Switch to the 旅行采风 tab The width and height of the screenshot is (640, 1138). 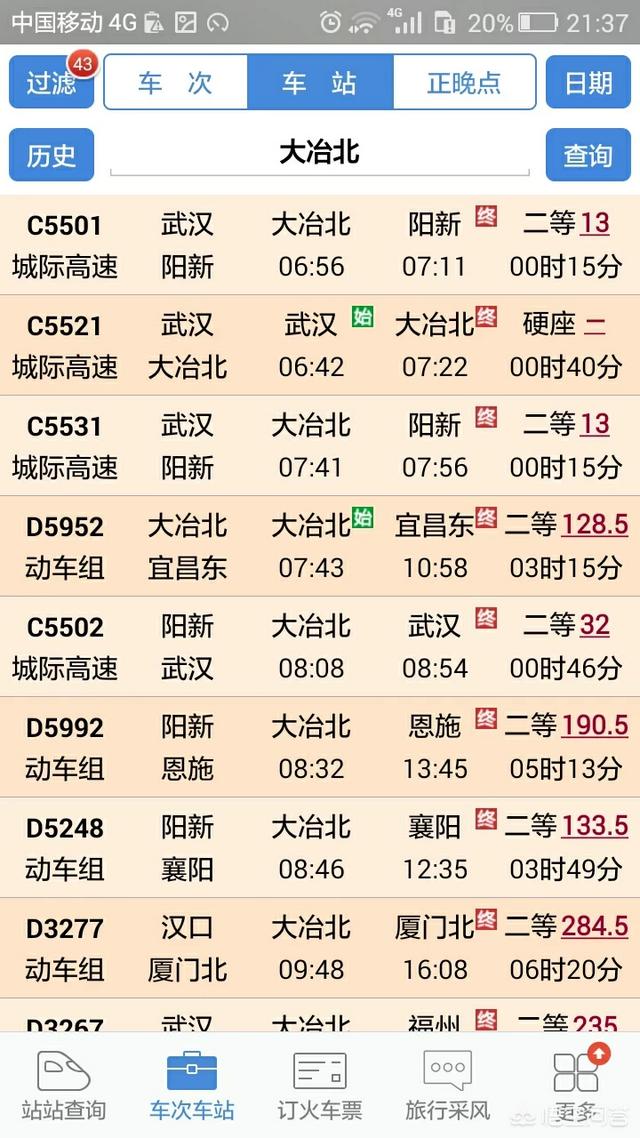[447, 1085]
